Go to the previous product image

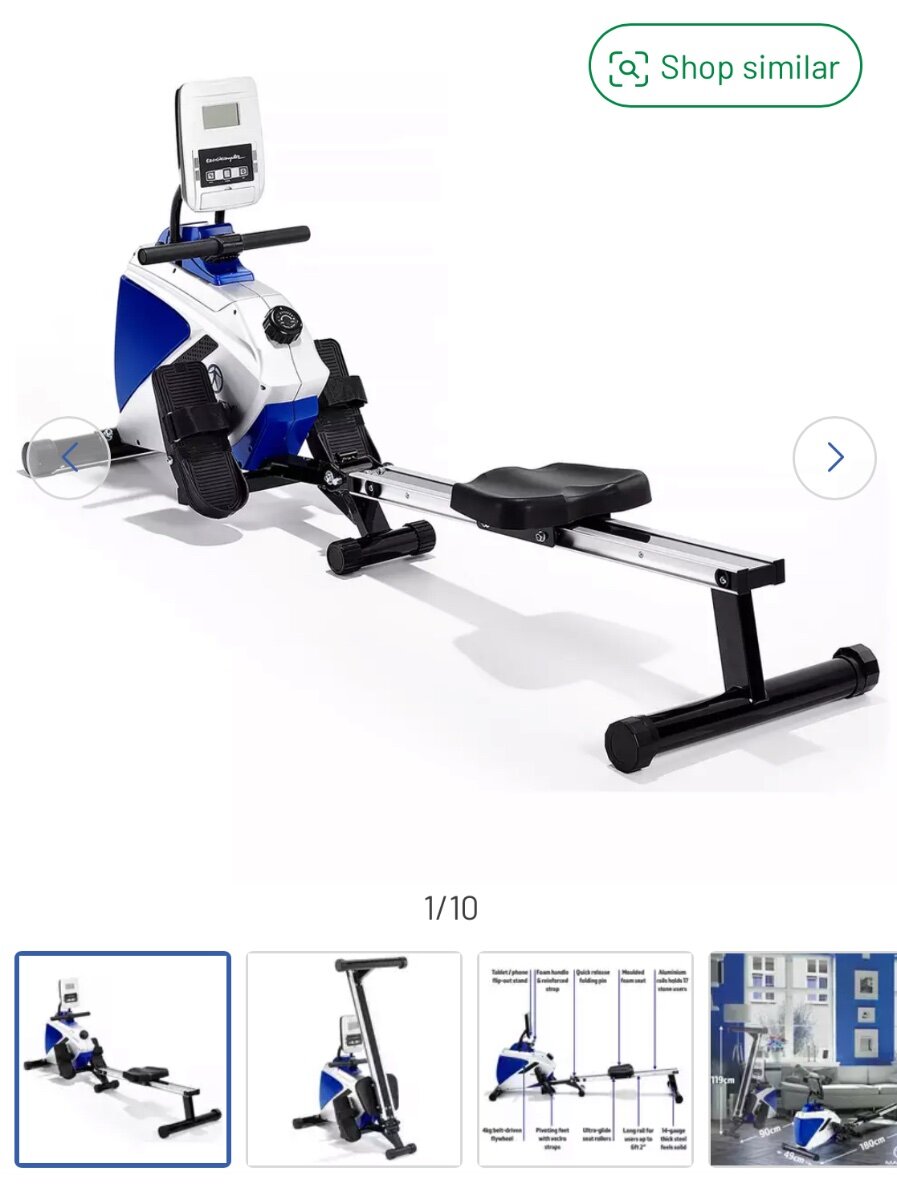click(68, 458)
